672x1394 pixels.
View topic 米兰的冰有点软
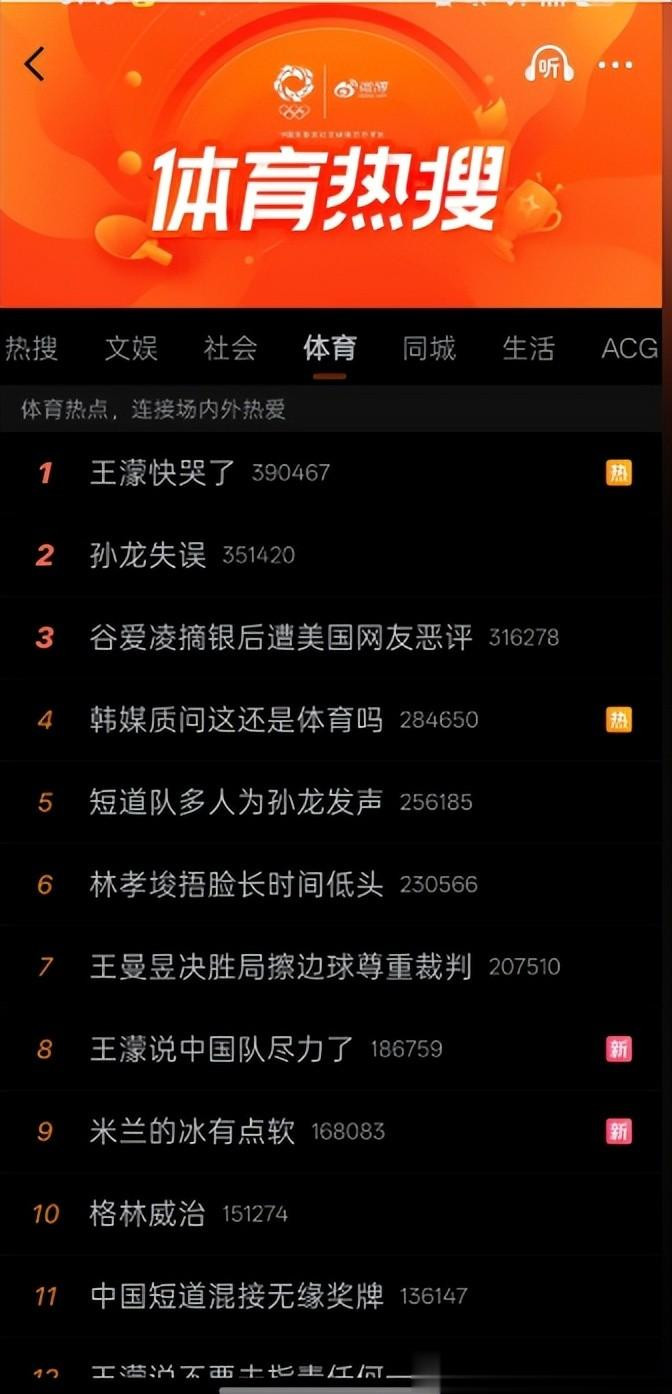[x=192, y=1131]
